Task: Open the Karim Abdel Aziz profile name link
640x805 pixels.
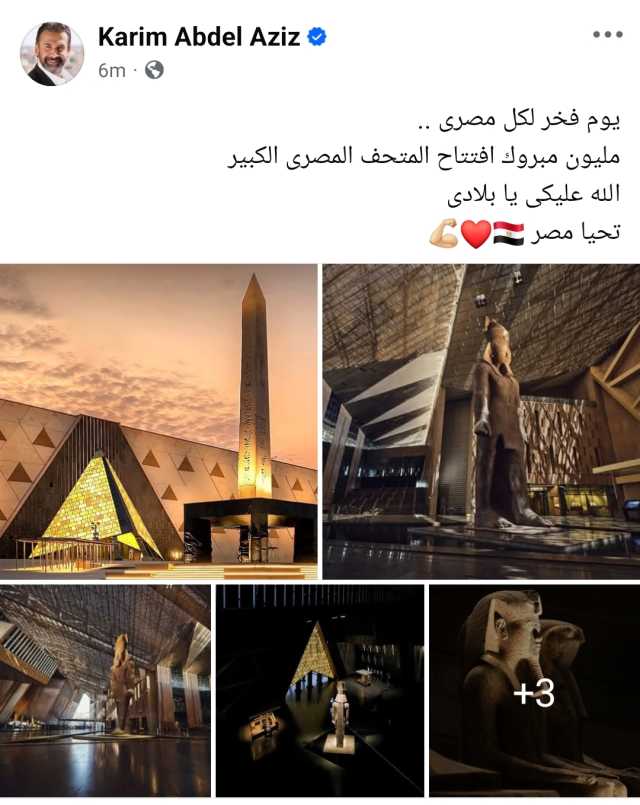Action: (198, 37)
